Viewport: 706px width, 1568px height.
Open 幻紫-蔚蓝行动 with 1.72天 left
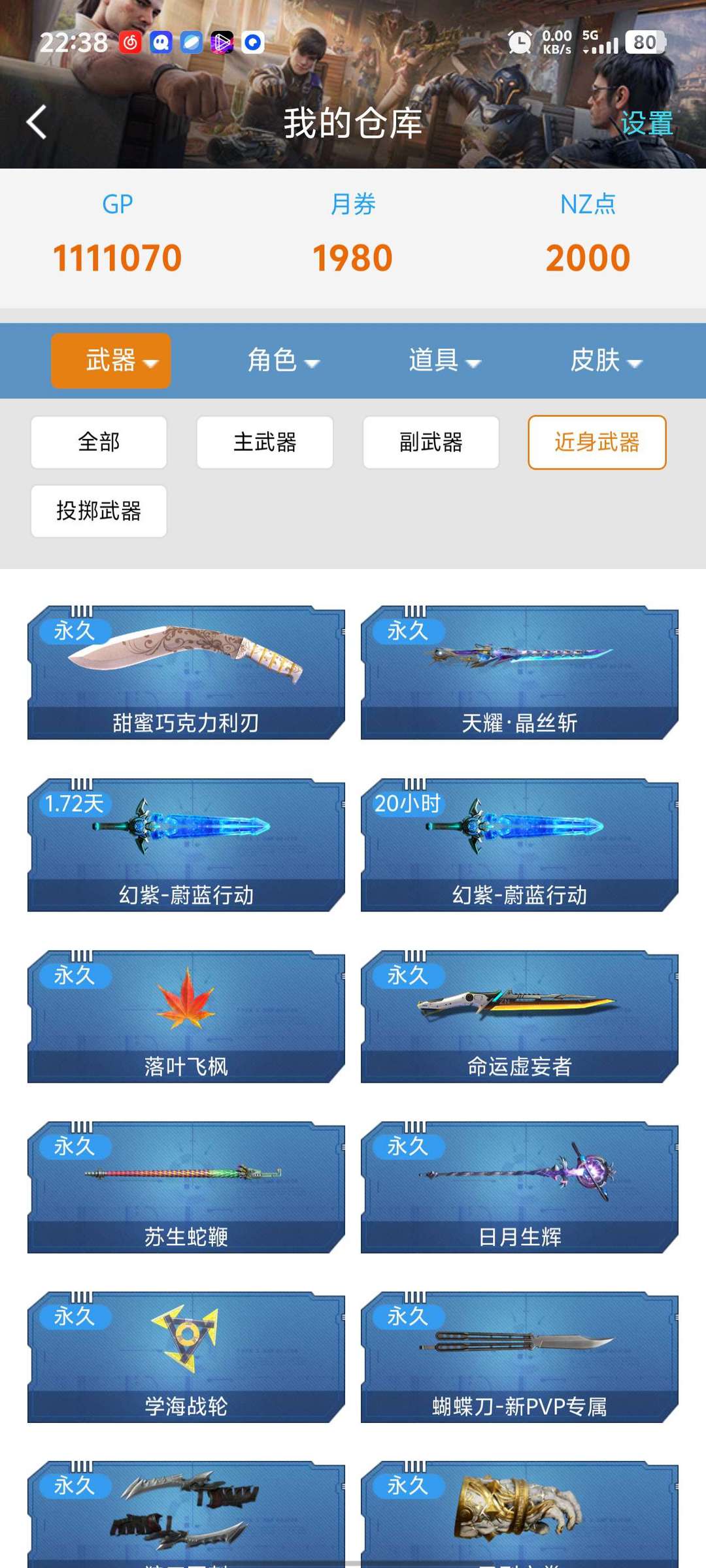point(186,845)
